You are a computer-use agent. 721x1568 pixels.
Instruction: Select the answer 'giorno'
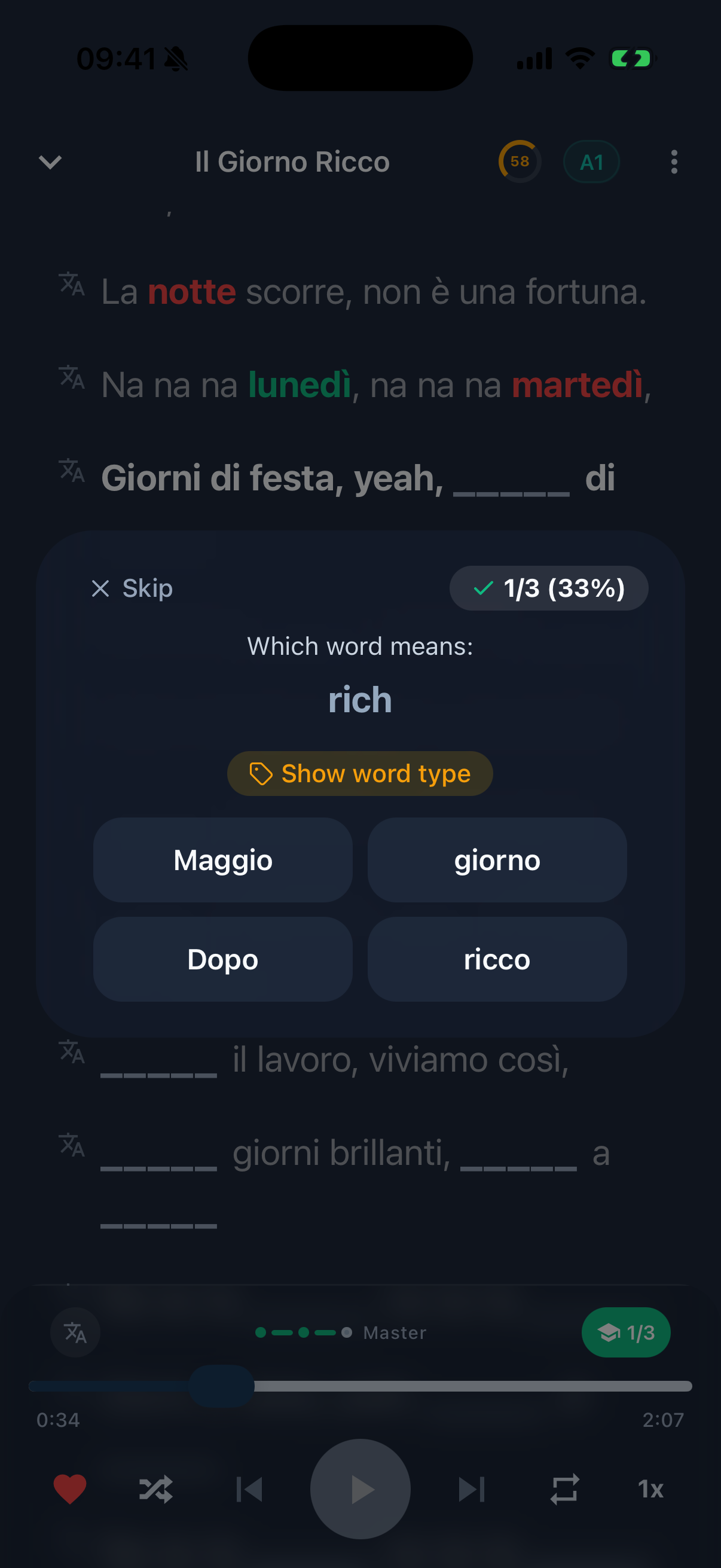point(496,860)
